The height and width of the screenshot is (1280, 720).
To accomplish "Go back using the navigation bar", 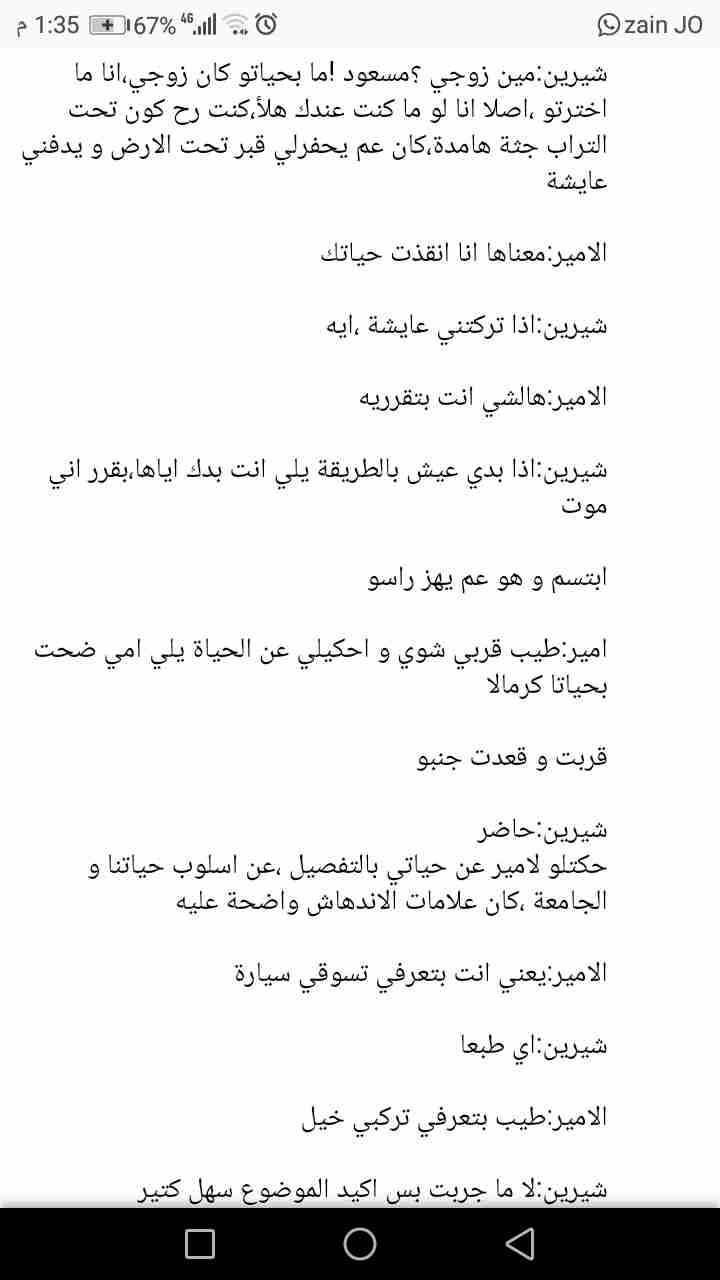I will tap(519, 1243).
